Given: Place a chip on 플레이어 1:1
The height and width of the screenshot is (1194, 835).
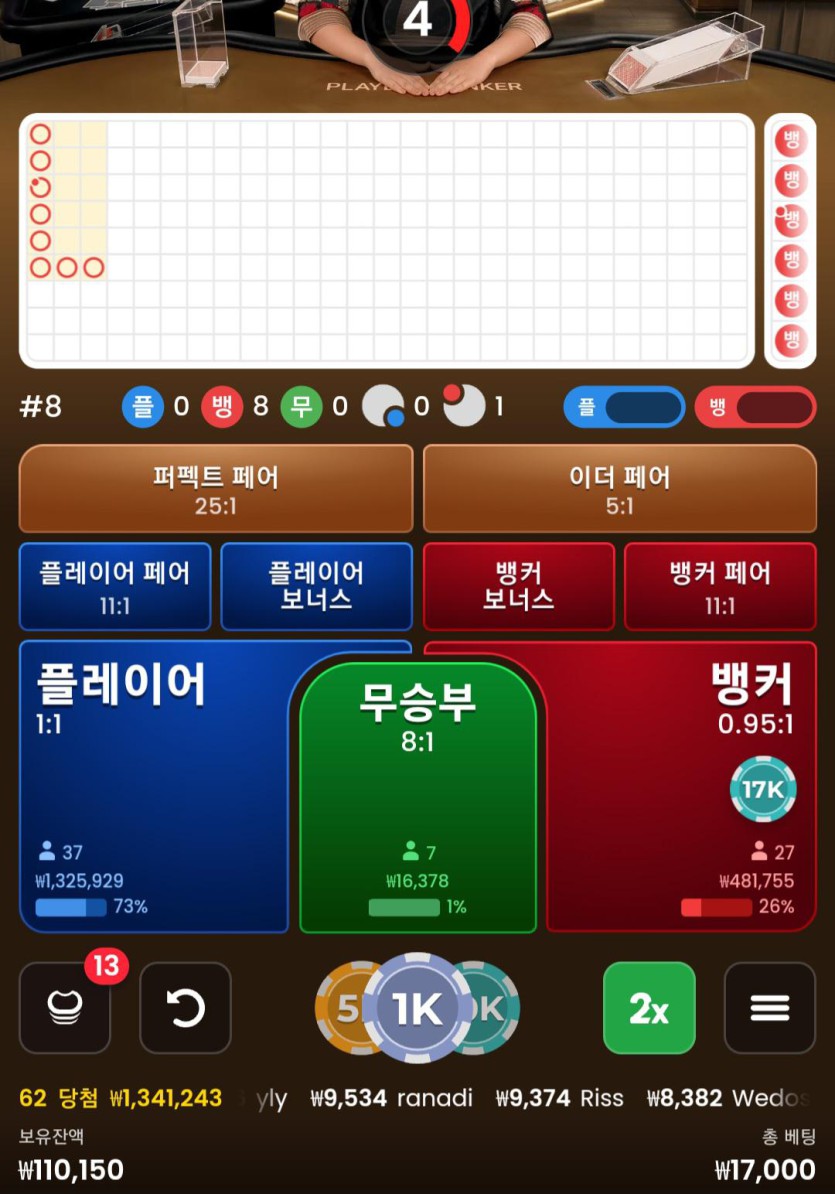Looking at the screenshot, I should (150, 780).
